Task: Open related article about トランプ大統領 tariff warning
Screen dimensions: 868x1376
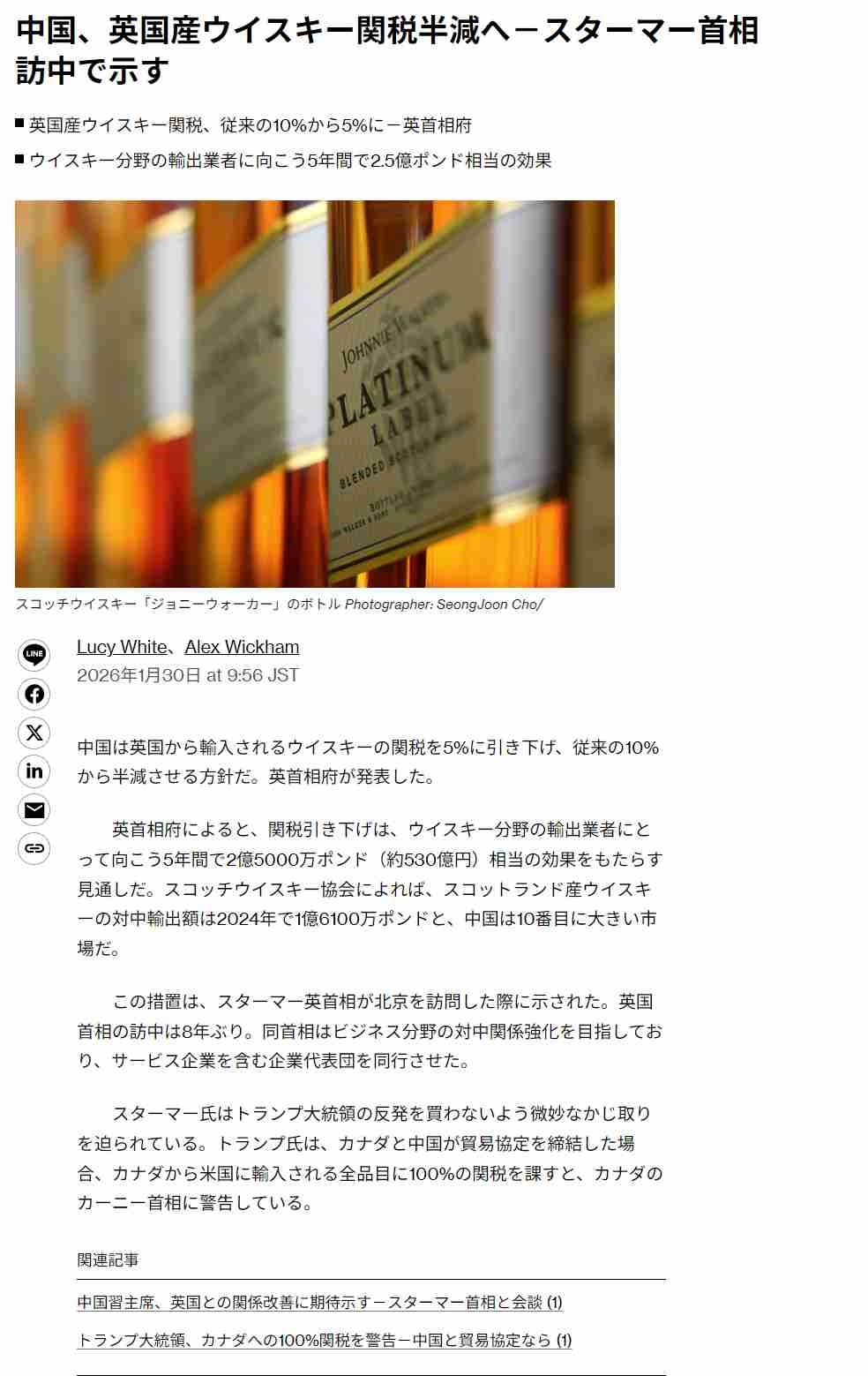Action: (324, 1341)
